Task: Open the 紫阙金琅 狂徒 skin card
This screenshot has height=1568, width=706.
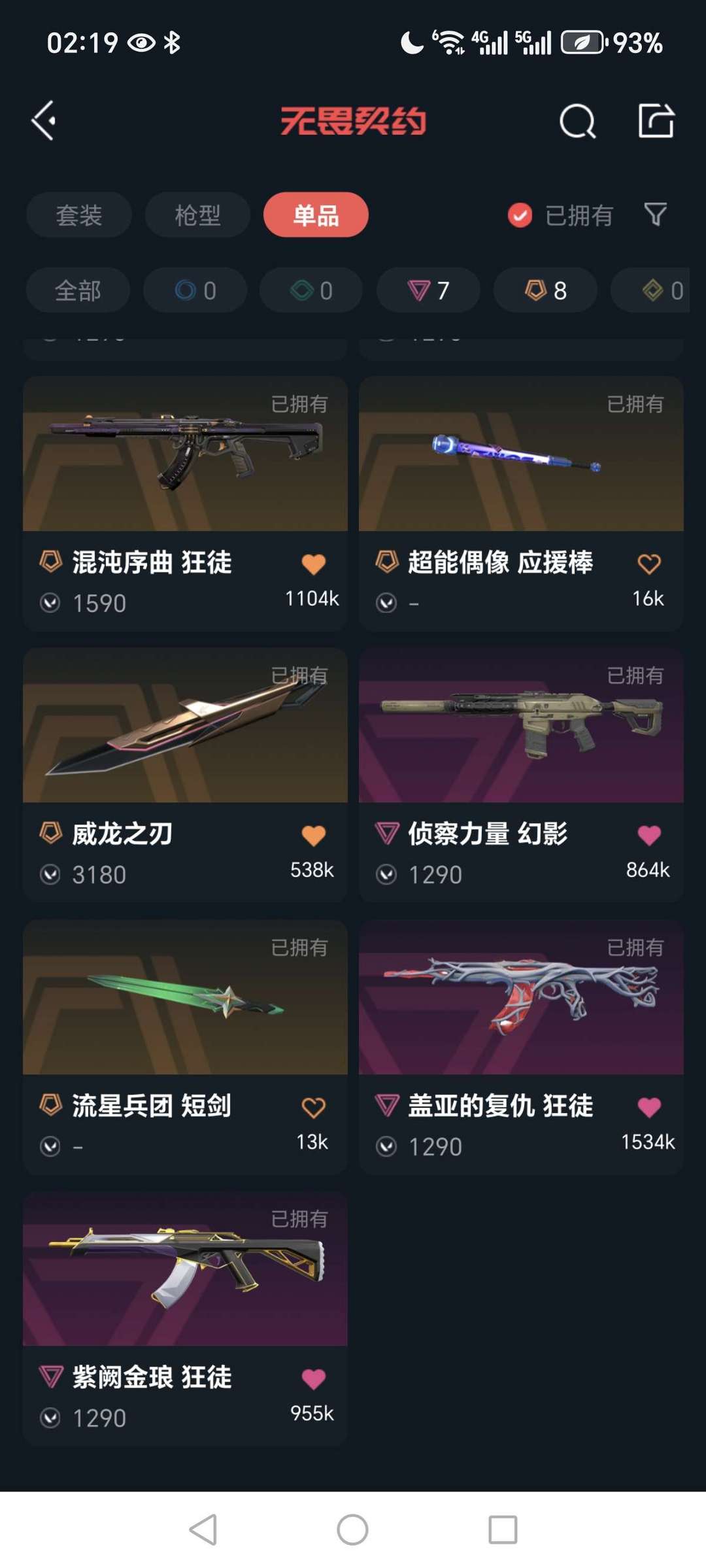Action: [x=185, y=1319]
